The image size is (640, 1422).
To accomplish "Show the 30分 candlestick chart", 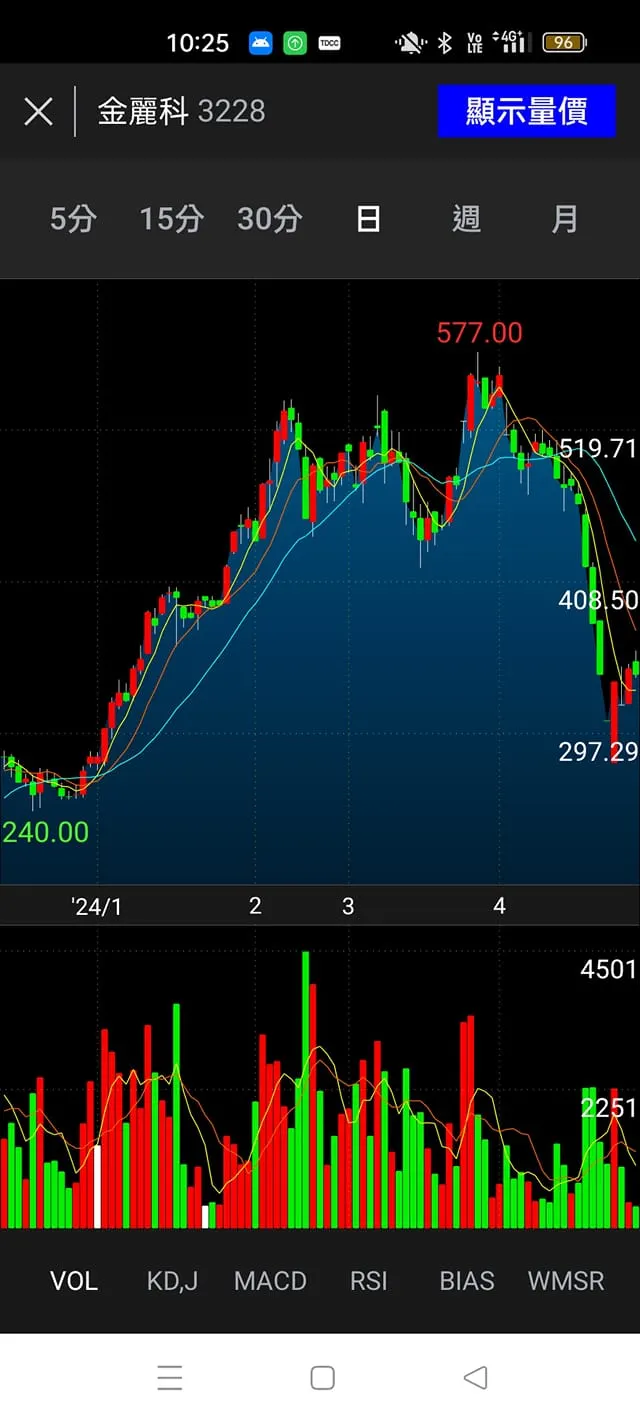I will coord(269,219).
